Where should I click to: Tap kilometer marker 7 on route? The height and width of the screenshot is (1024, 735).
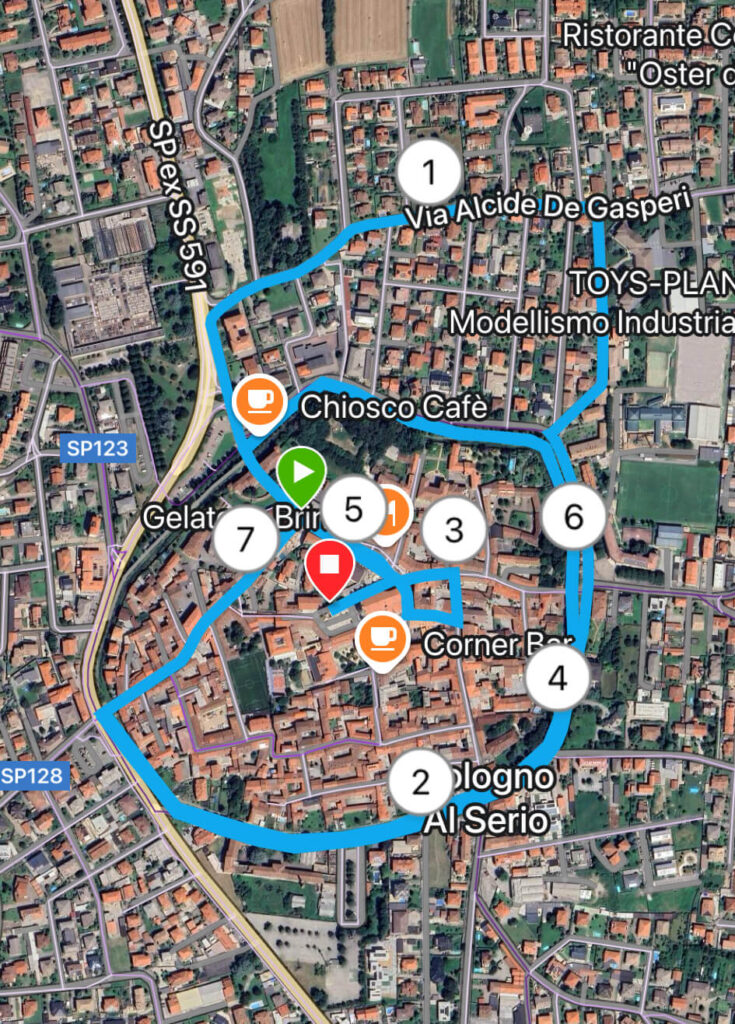point(245,539)
